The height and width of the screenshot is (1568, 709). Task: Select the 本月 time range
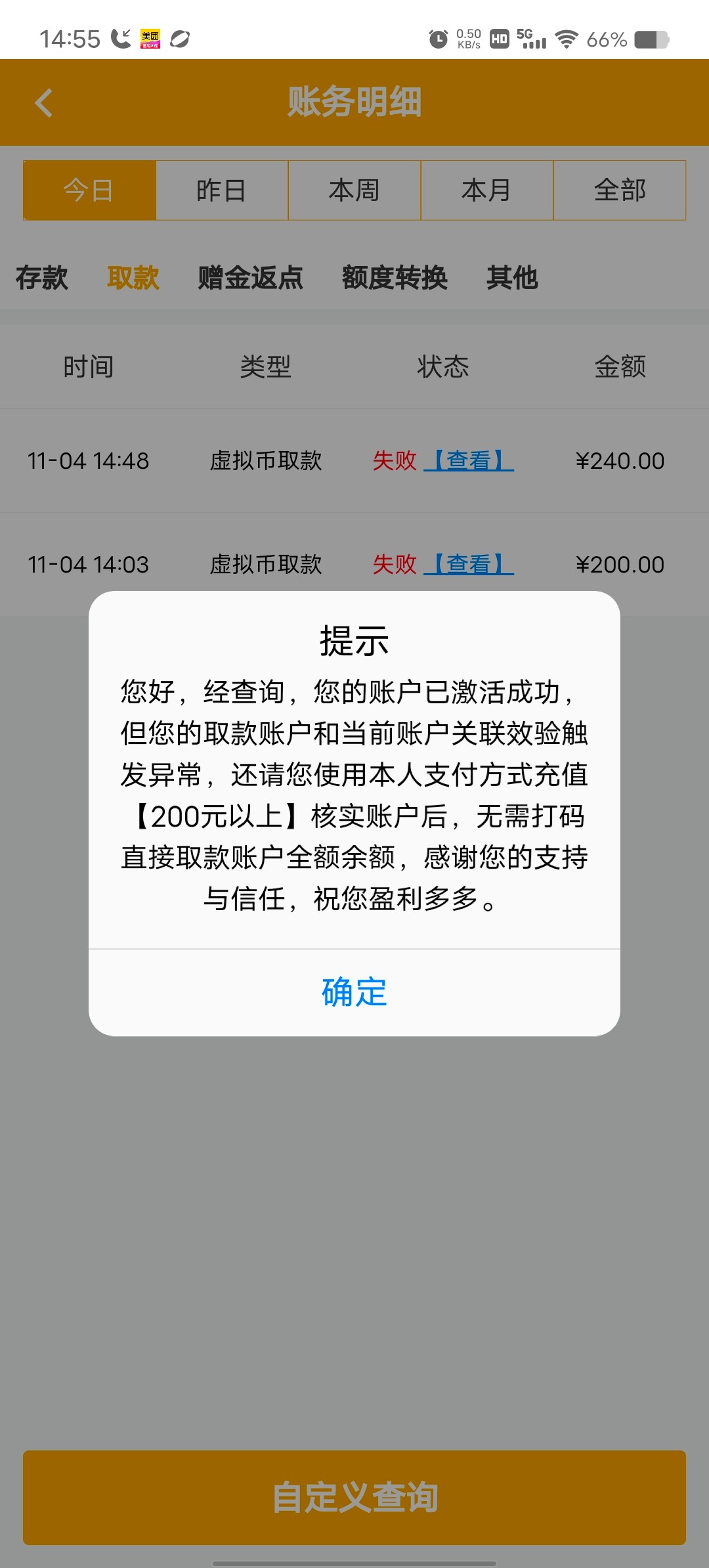click(x=487, y=190)
